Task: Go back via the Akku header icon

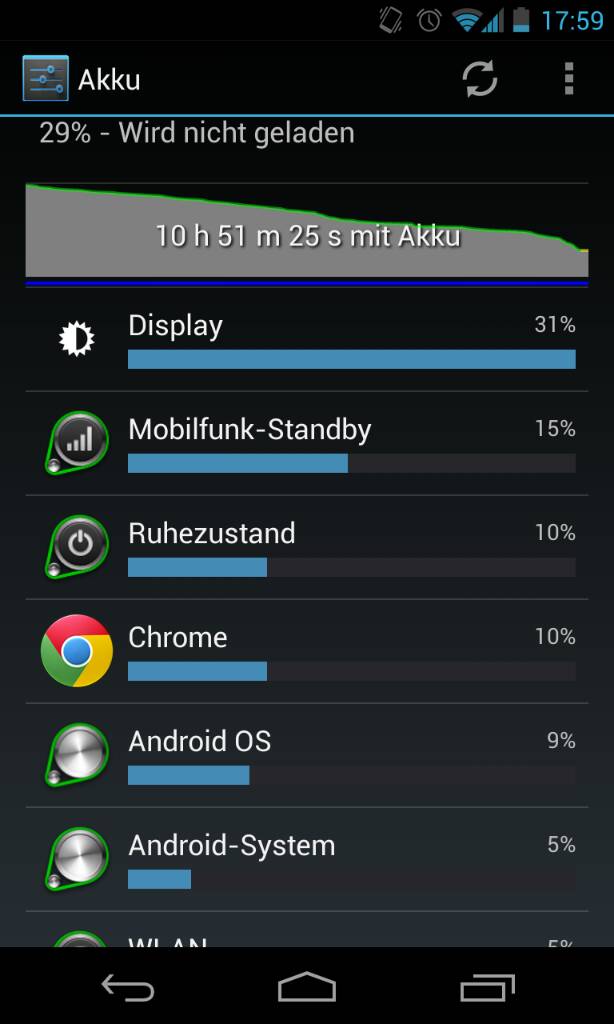Action: click(45, 78)
